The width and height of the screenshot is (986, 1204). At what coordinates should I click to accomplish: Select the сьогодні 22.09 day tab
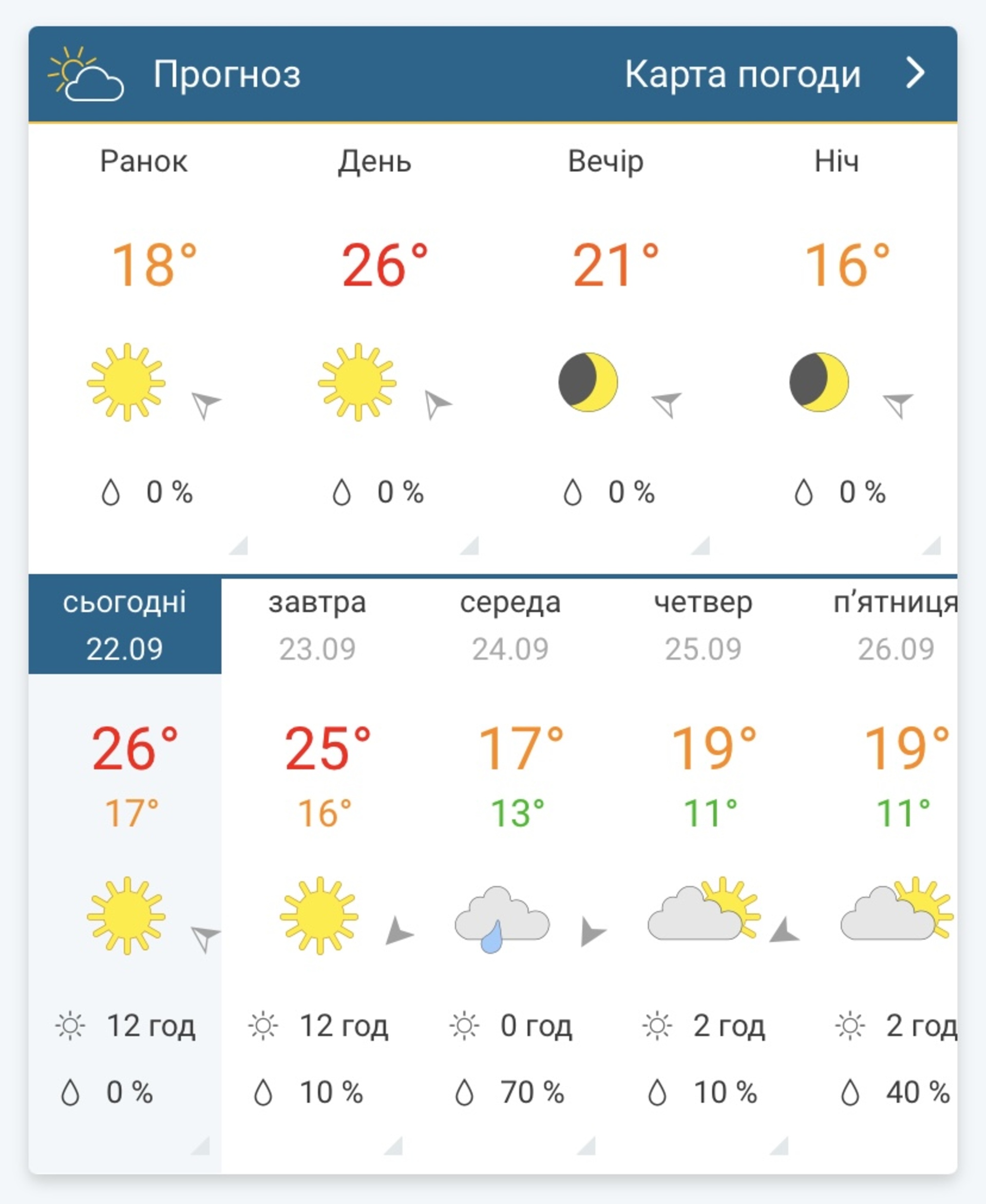(x=124, y=625)
